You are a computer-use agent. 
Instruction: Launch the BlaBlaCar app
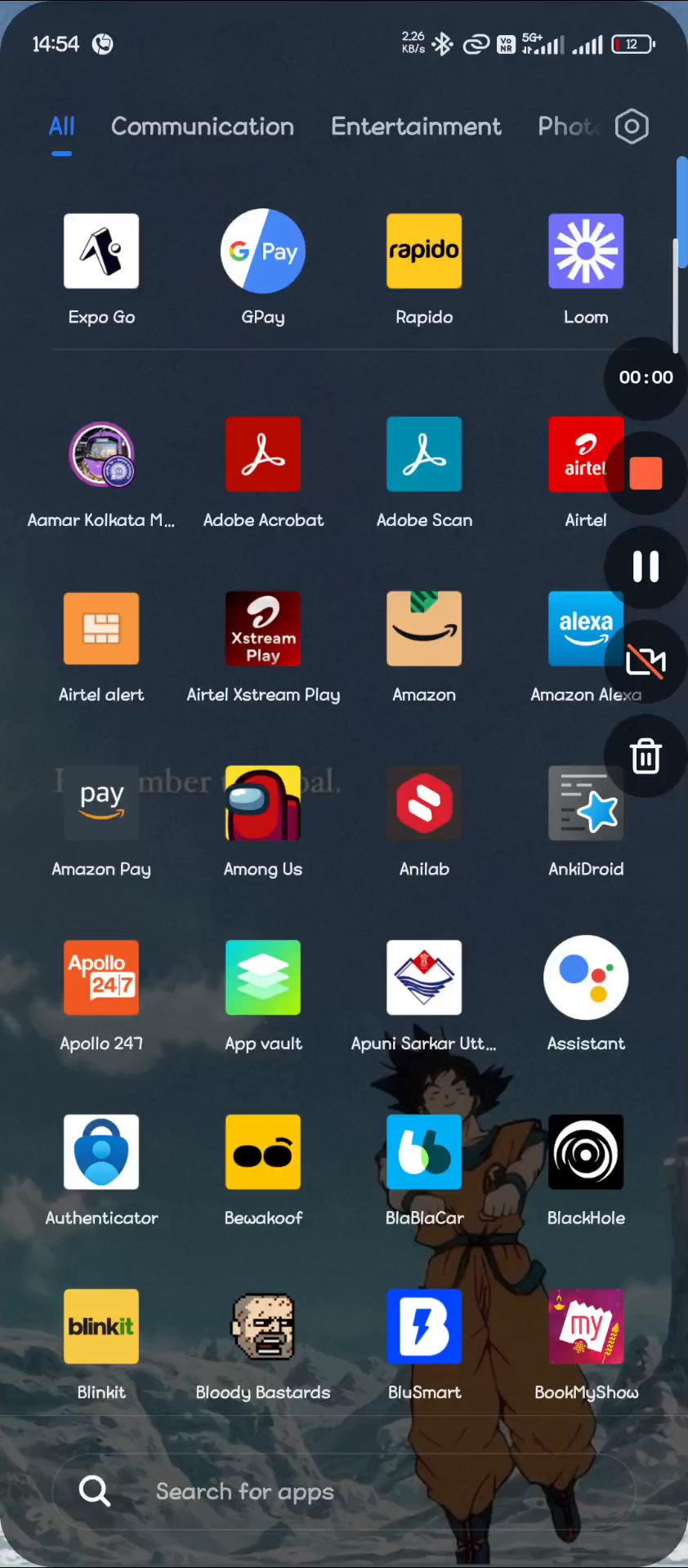click(x=424, y=1152)
